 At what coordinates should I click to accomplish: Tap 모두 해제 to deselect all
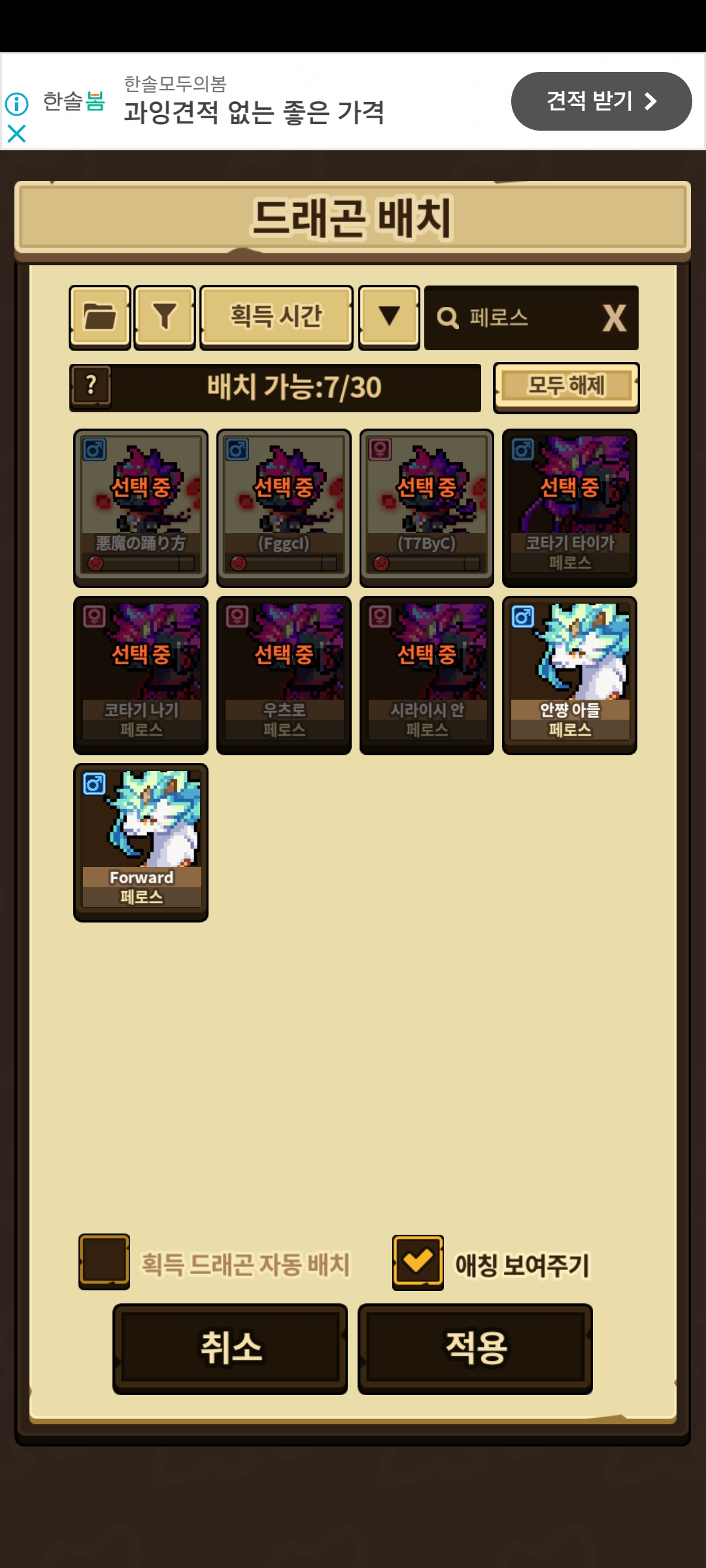(566, 387)
